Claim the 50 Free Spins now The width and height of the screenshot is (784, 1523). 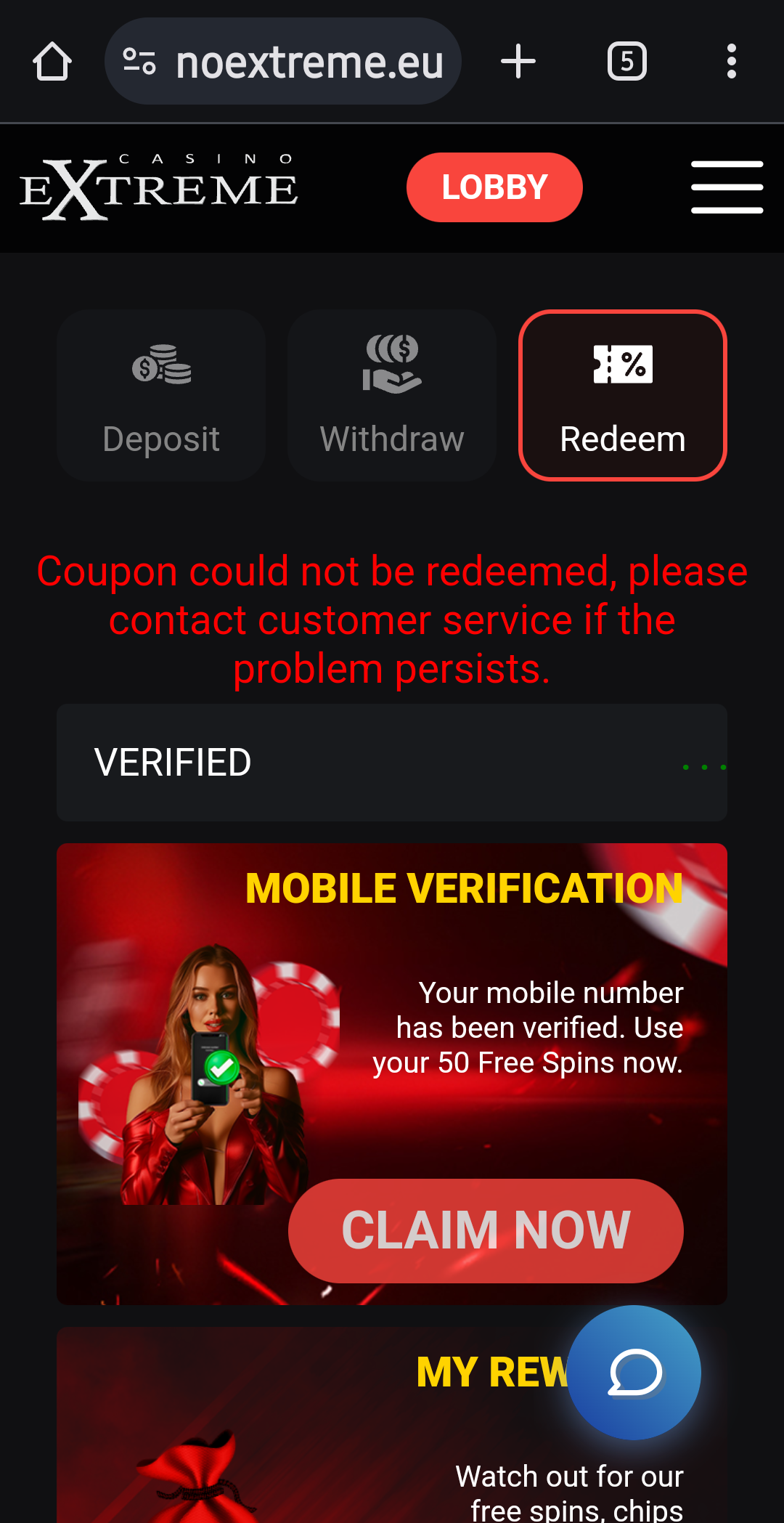click(x=486, y=1230)
